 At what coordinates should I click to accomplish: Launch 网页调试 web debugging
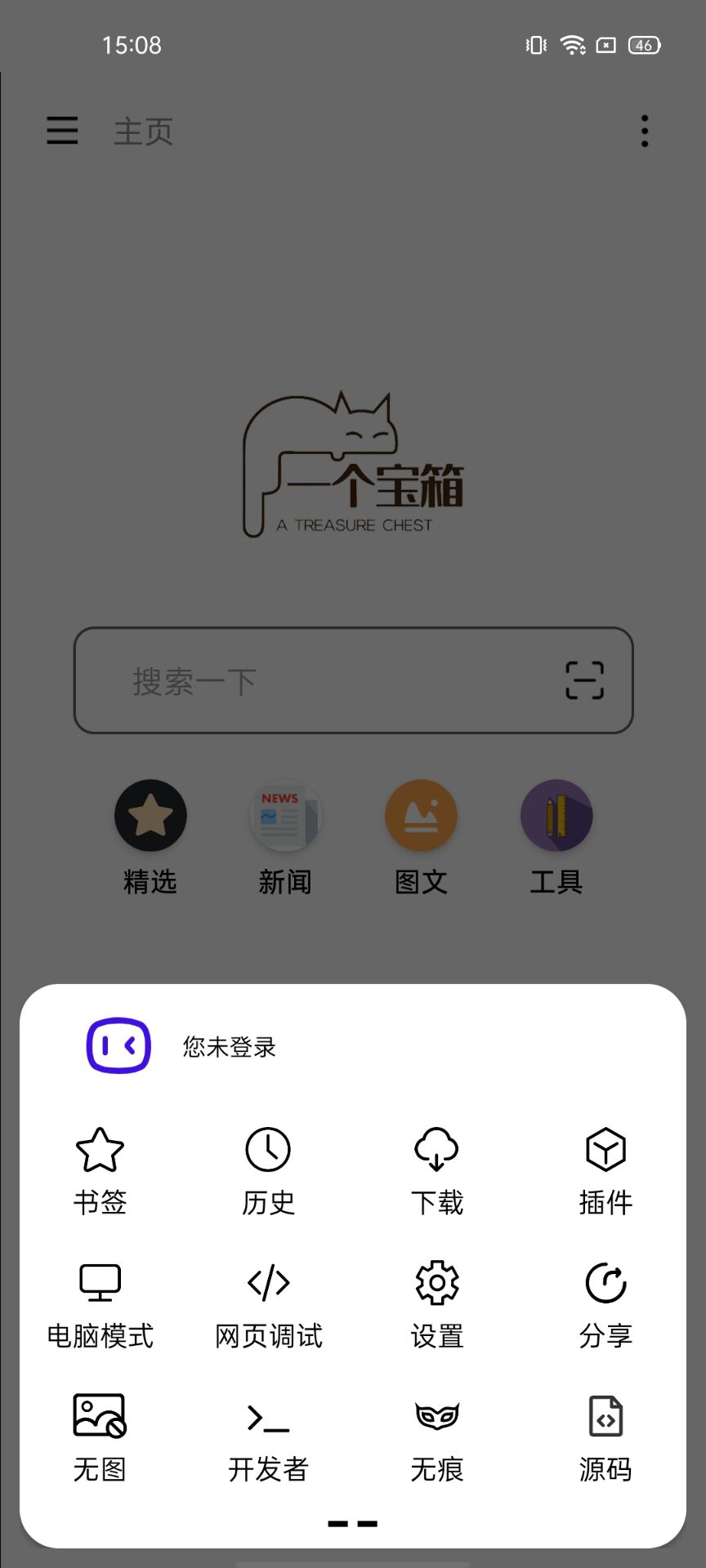click(x=268, y=1303)
